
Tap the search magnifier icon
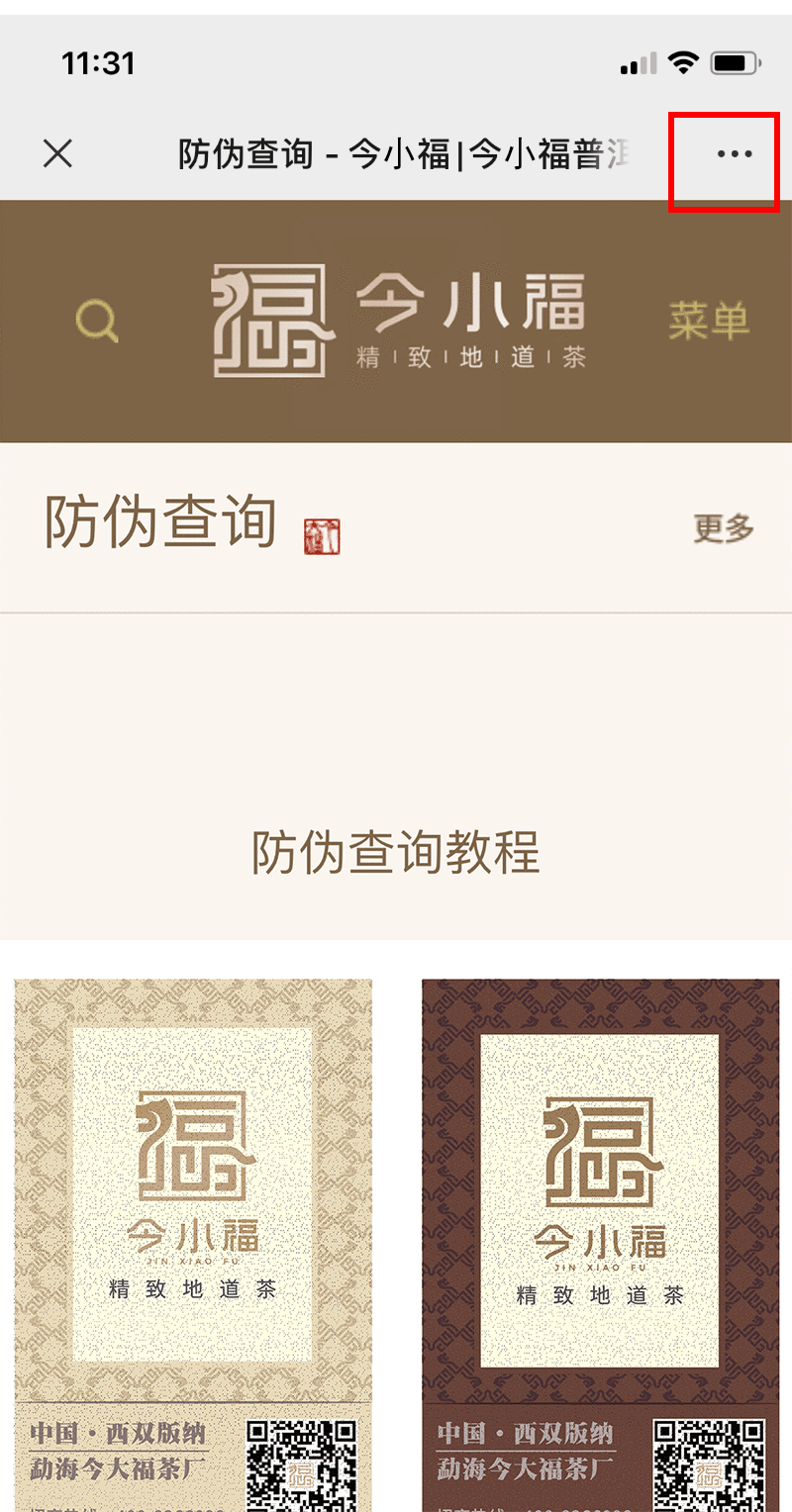tap(97, 322)
